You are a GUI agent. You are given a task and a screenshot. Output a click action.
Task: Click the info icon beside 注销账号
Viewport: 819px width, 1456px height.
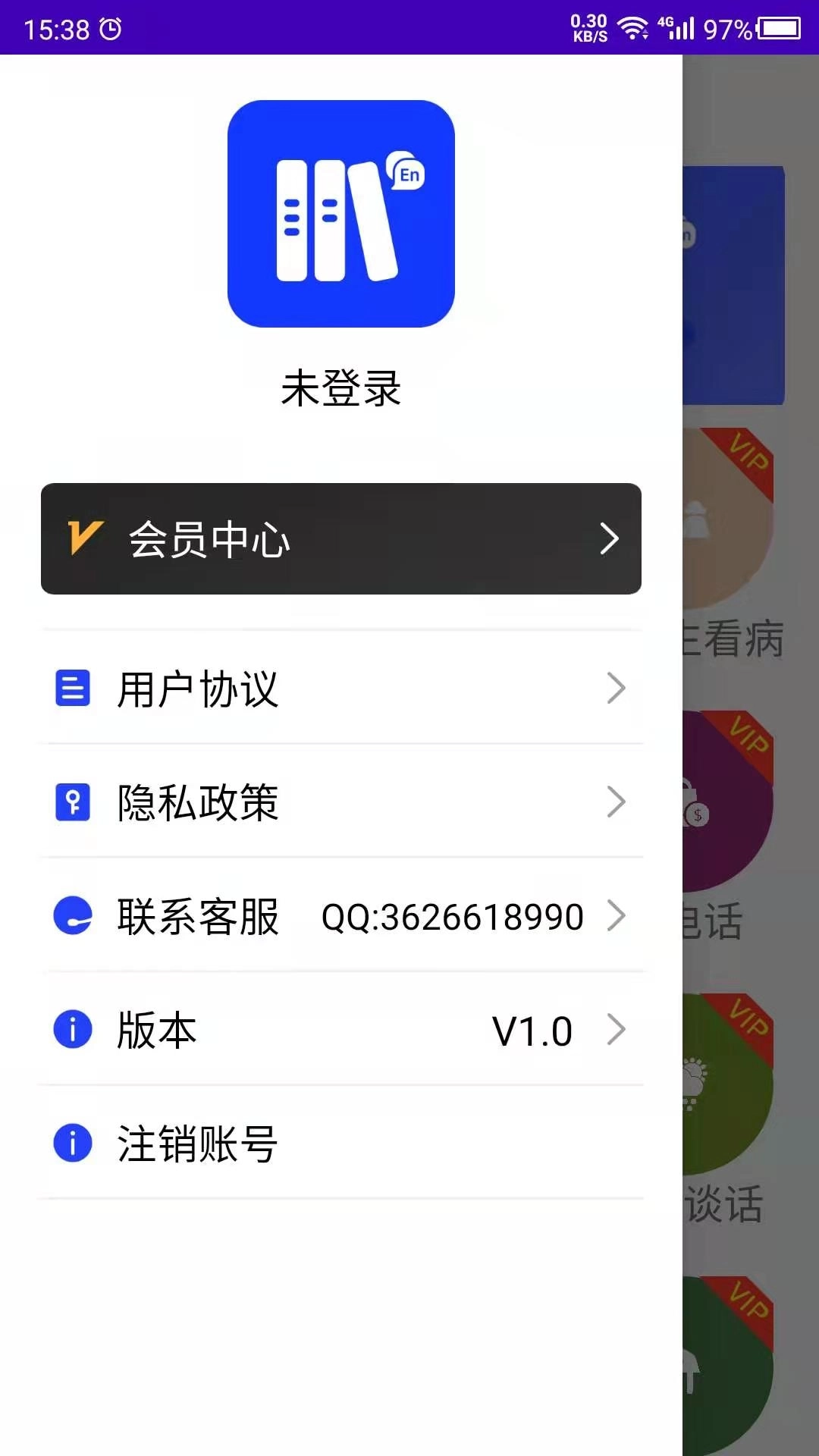pos(72,1144)
